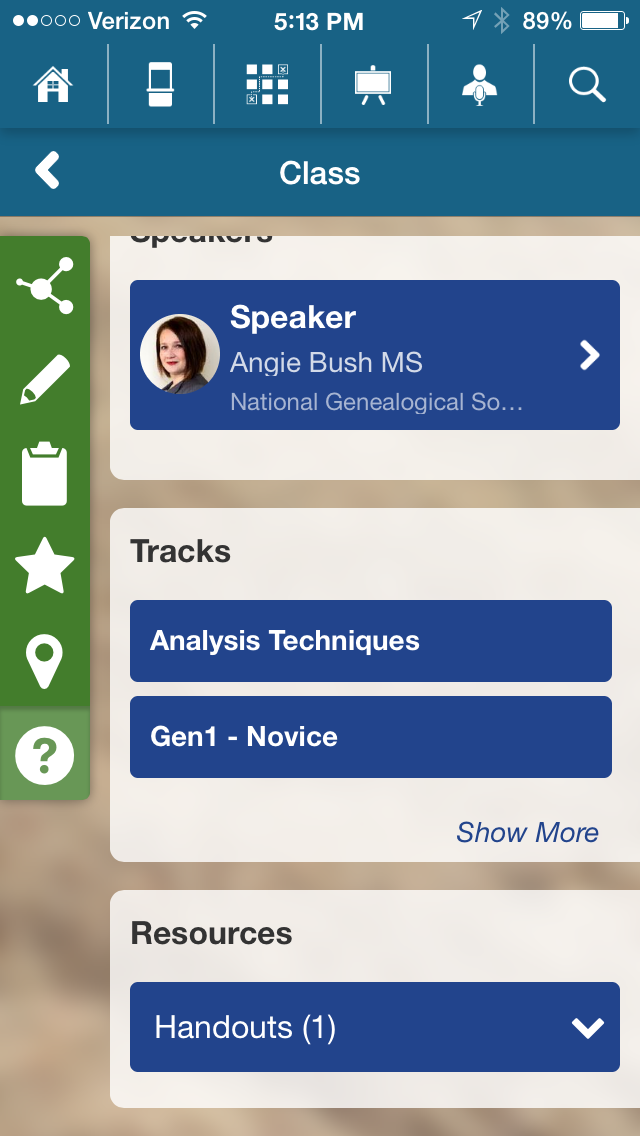Write a note with the pencil icon
The width and height of the screenshot is (640, 1136).
point(45,380)
